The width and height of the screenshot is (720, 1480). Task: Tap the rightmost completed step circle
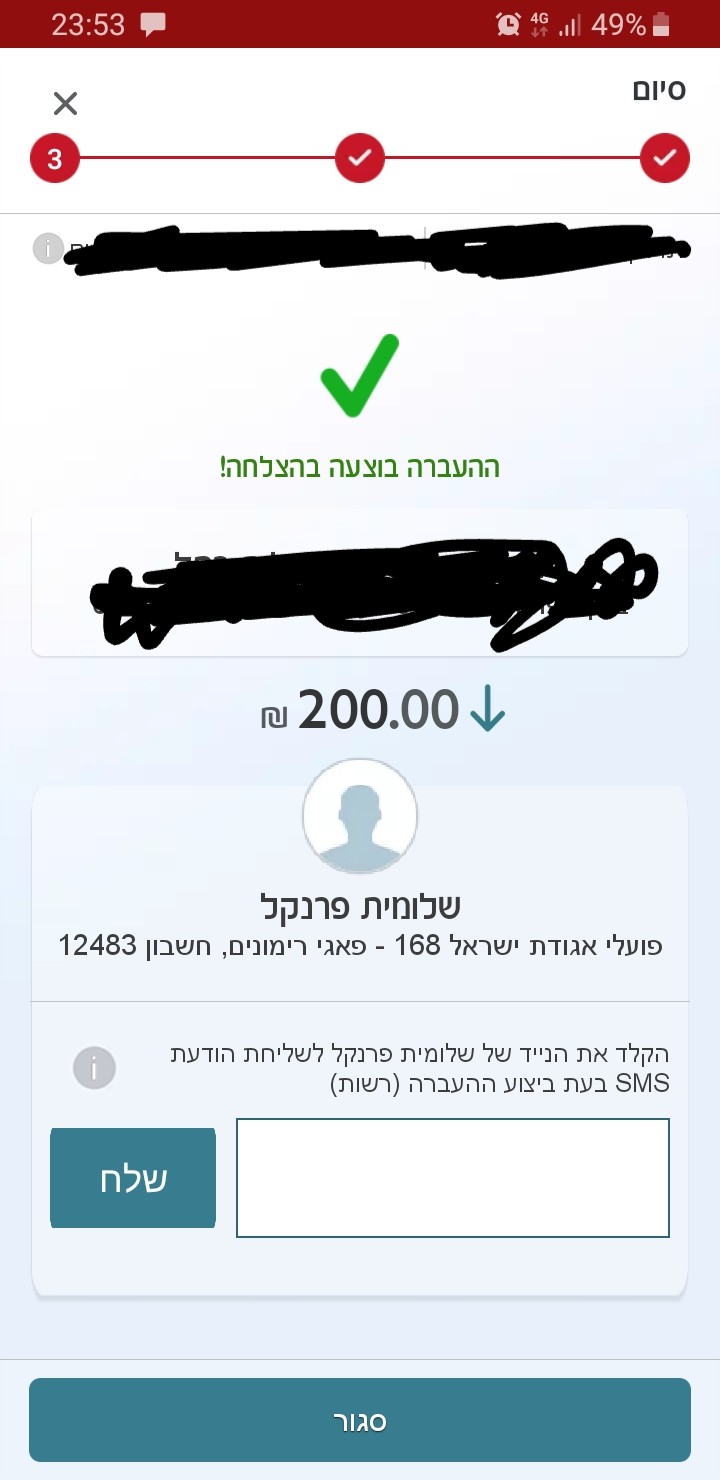[665, 158]
